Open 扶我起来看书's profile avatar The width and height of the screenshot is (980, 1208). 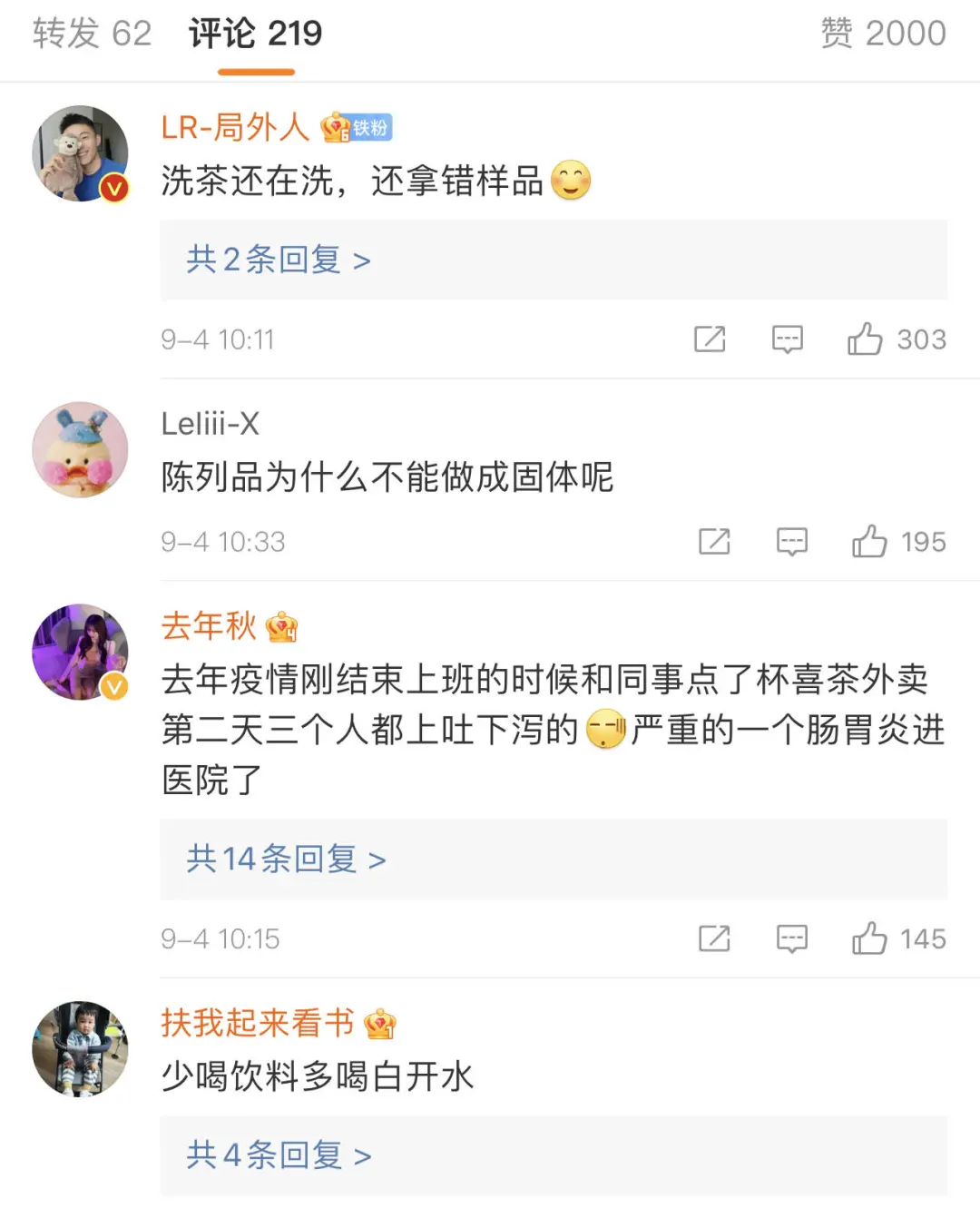(x=80, y=1049)
